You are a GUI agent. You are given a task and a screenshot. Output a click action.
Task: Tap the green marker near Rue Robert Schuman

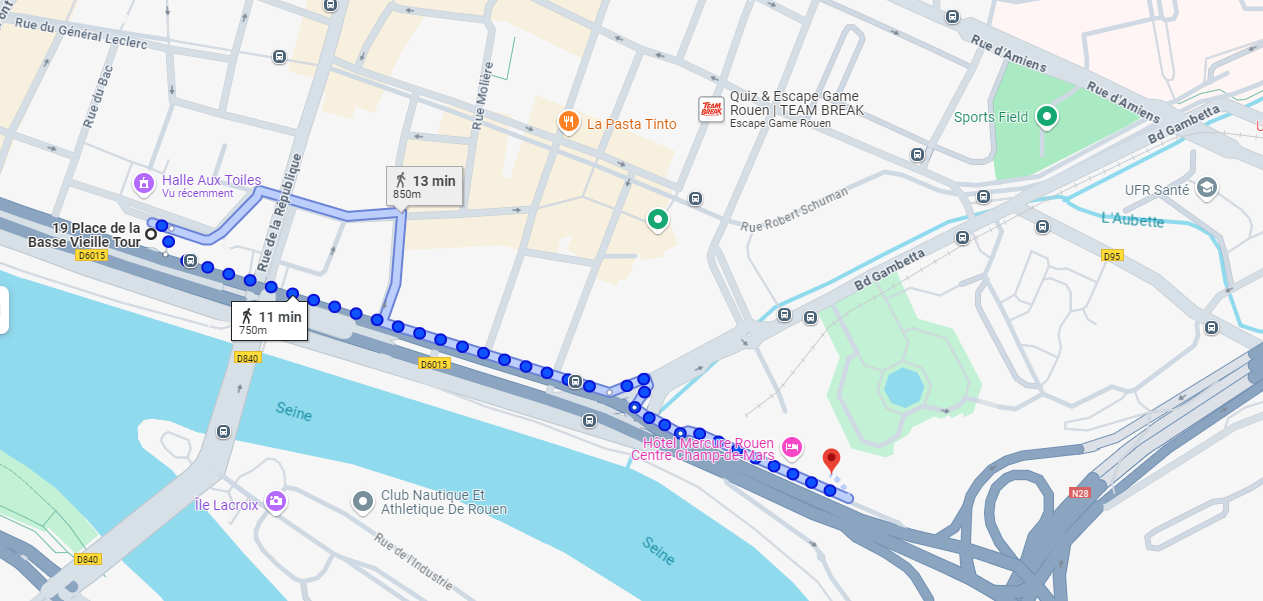click(657, 219)
